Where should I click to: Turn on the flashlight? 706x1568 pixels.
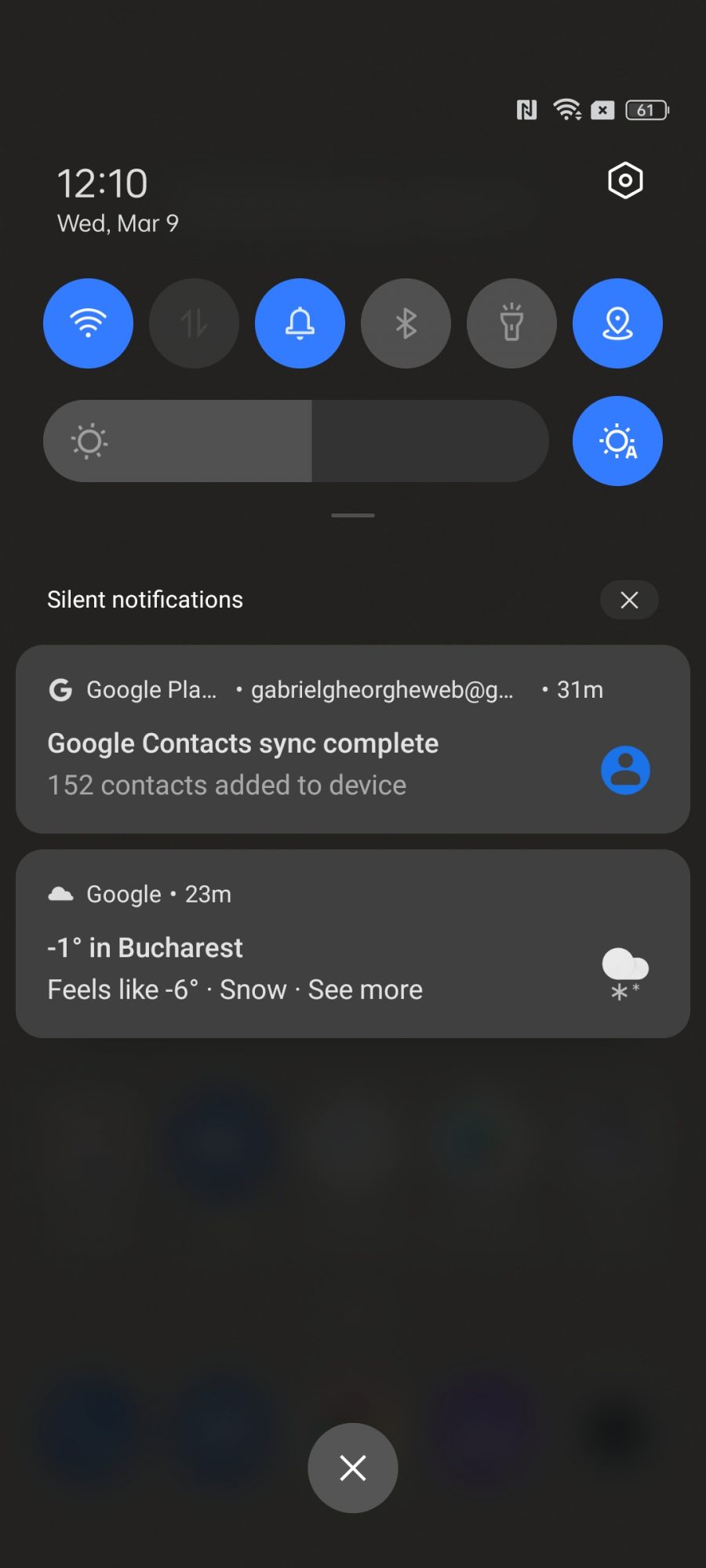[511, 323]
